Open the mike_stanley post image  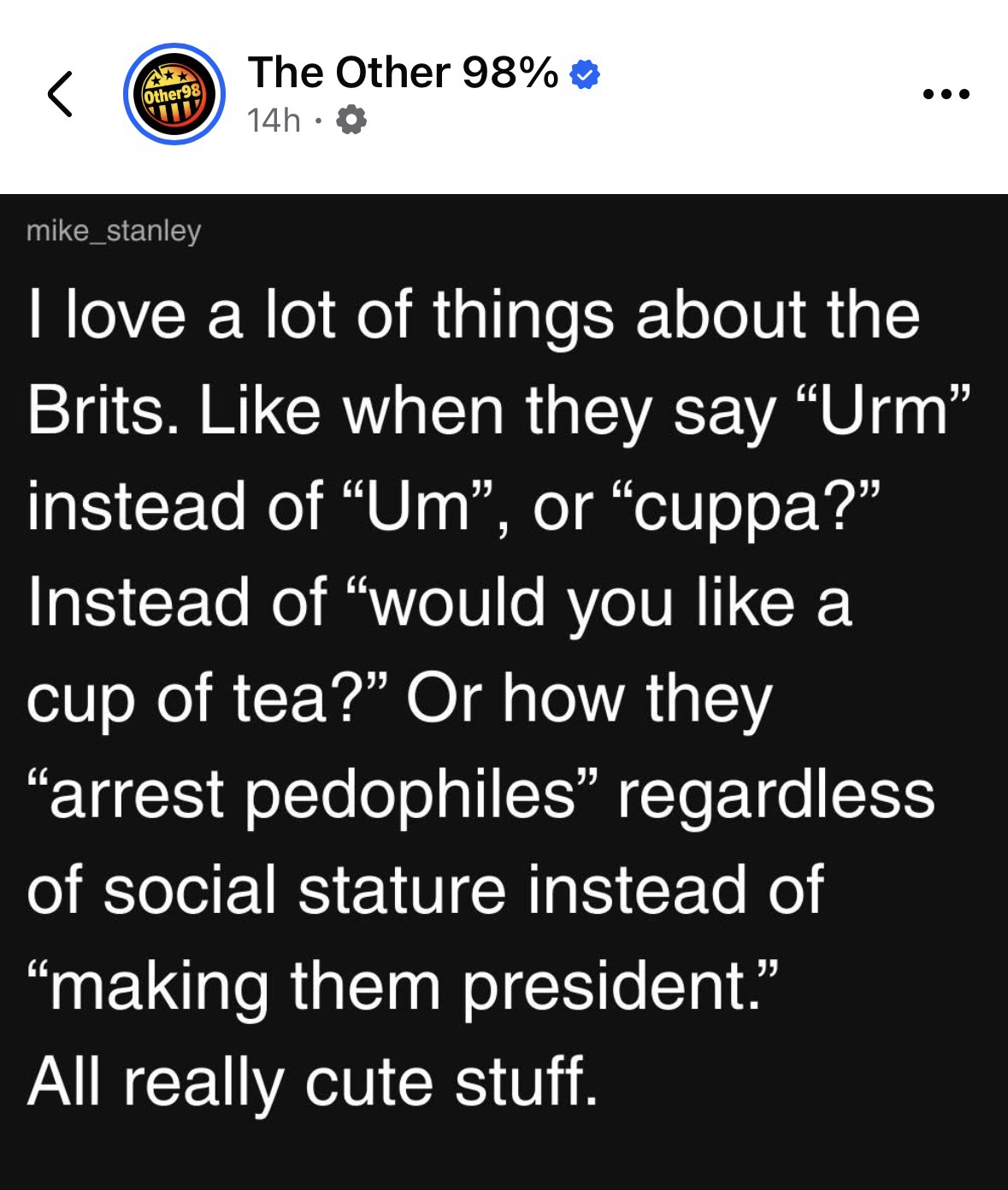pyautogui.click(x=504, y=691)
